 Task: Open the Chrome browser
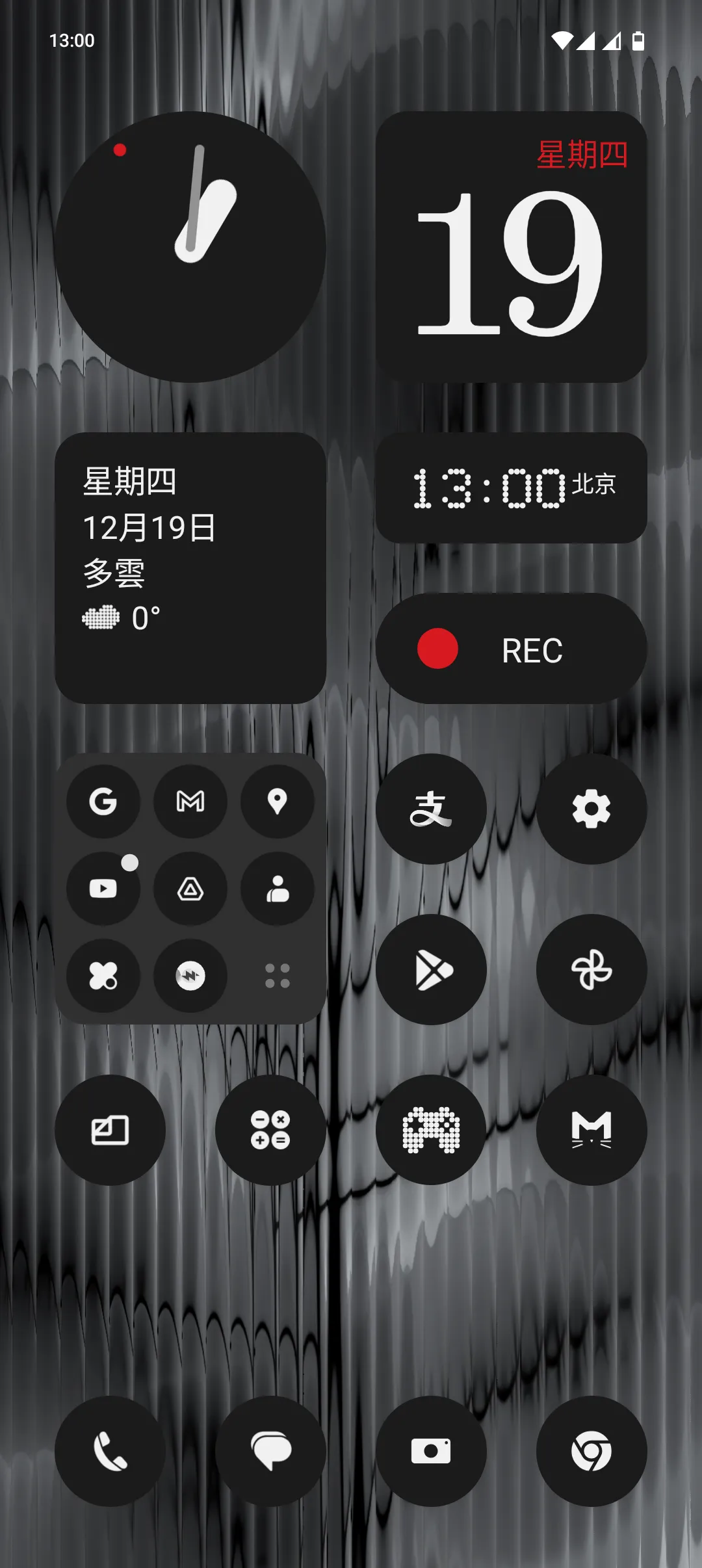[x=591, y=1451]
